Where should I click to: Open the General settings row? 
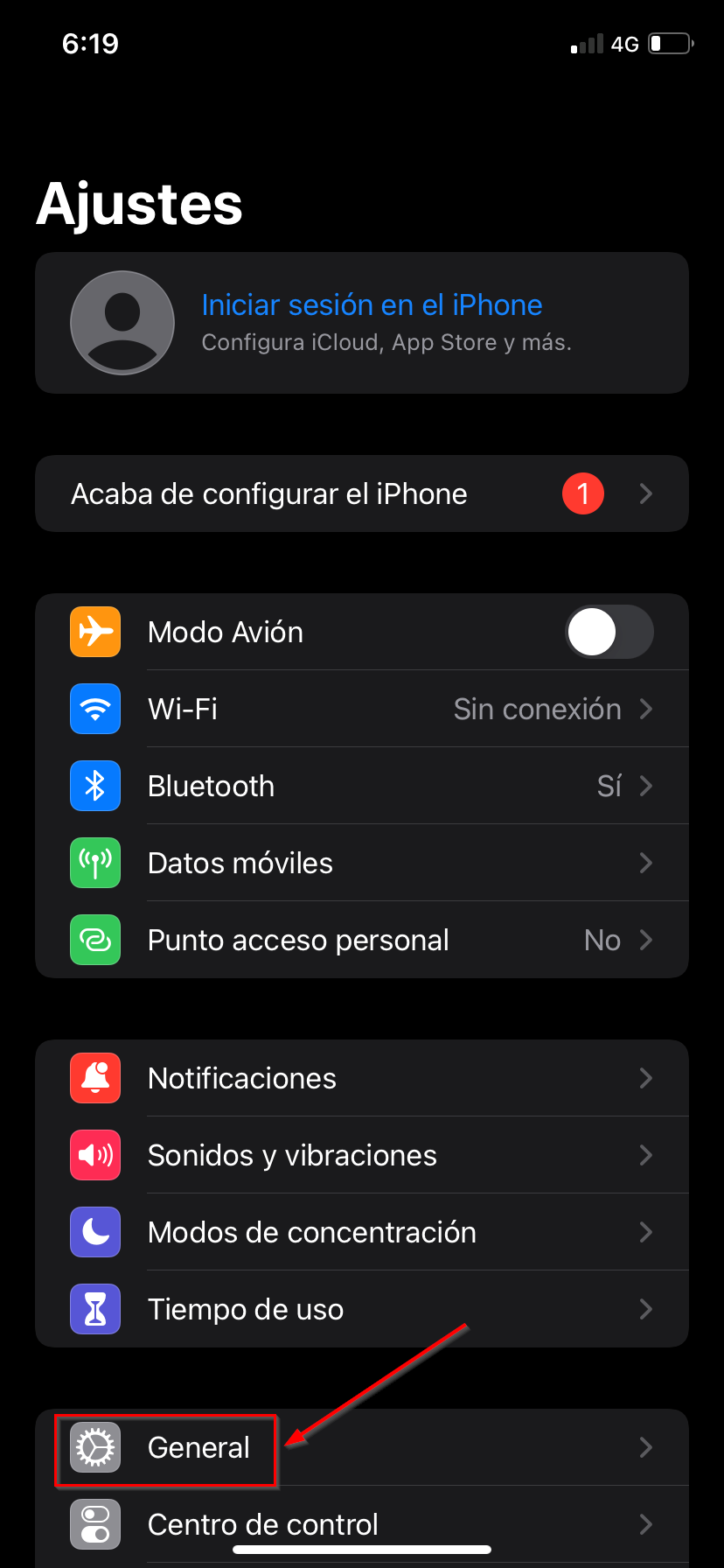(362, 1447)
